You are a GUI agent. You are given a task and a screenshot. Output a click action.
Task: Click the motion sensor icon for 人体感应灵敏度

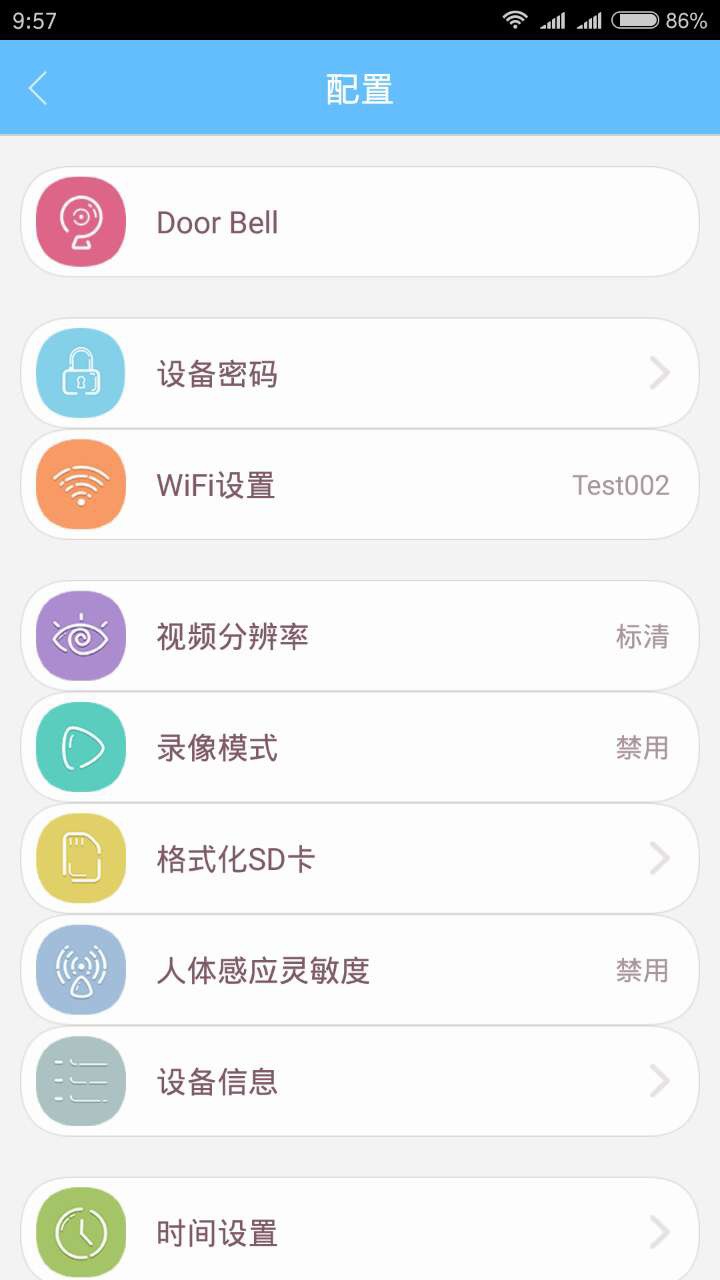tap(80, 969)
